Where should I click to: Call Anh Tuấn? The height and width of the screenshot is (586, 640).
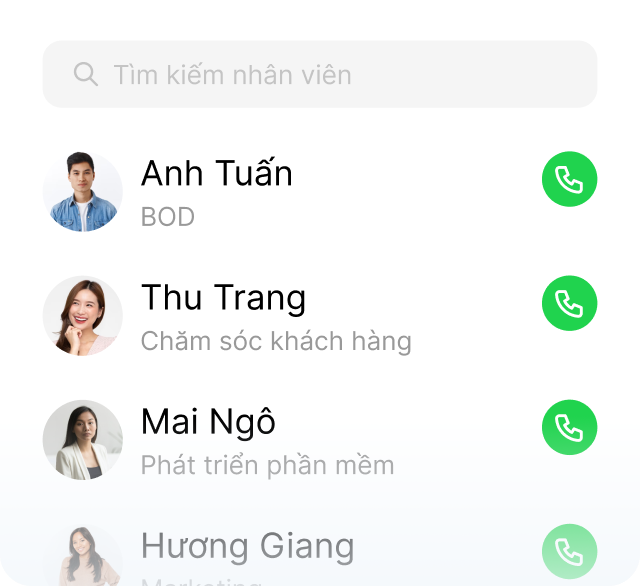(569, 180)
